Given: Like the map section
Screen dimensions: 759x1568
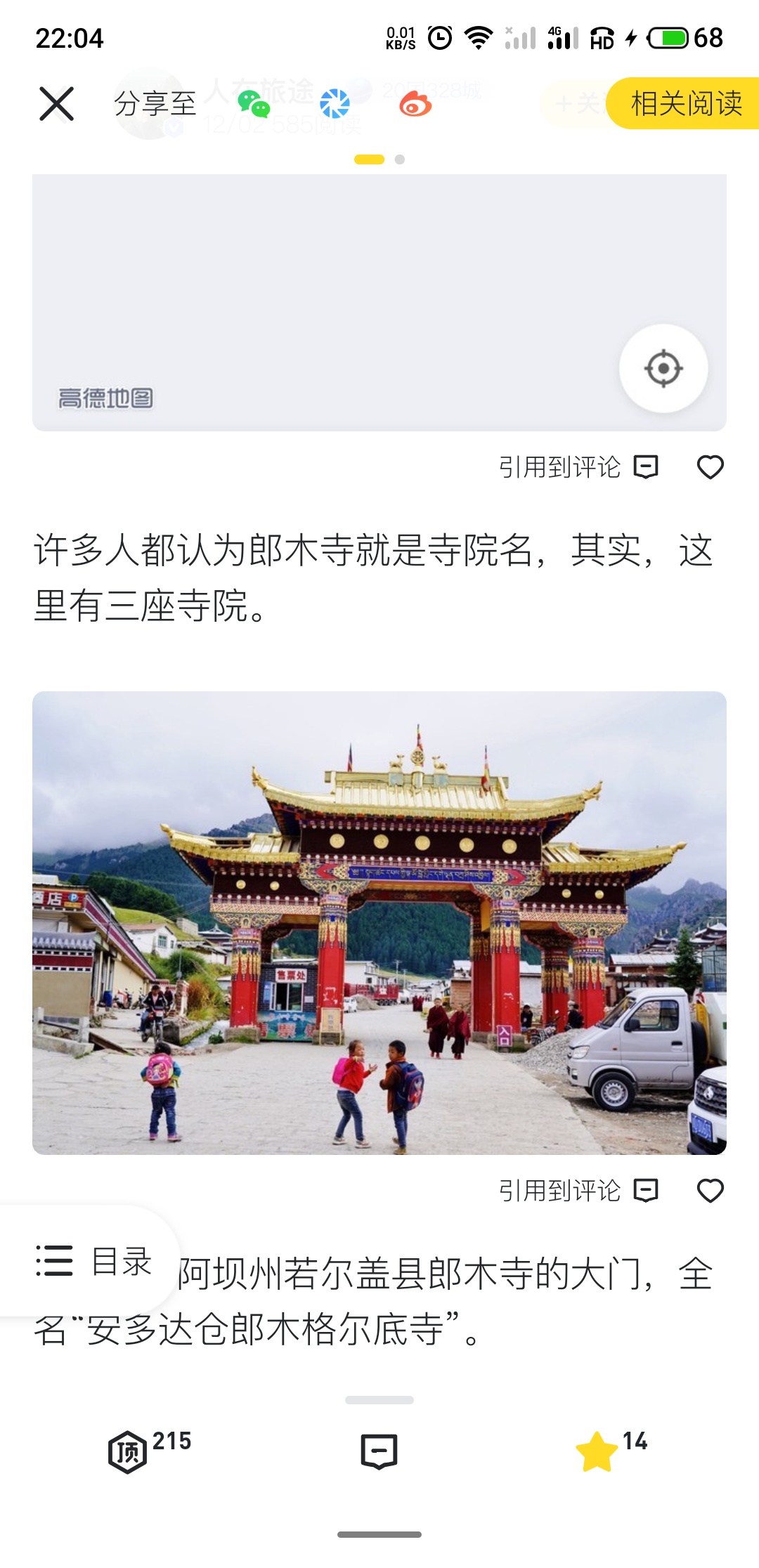Looking at the screenshot, I should point(710,467).
